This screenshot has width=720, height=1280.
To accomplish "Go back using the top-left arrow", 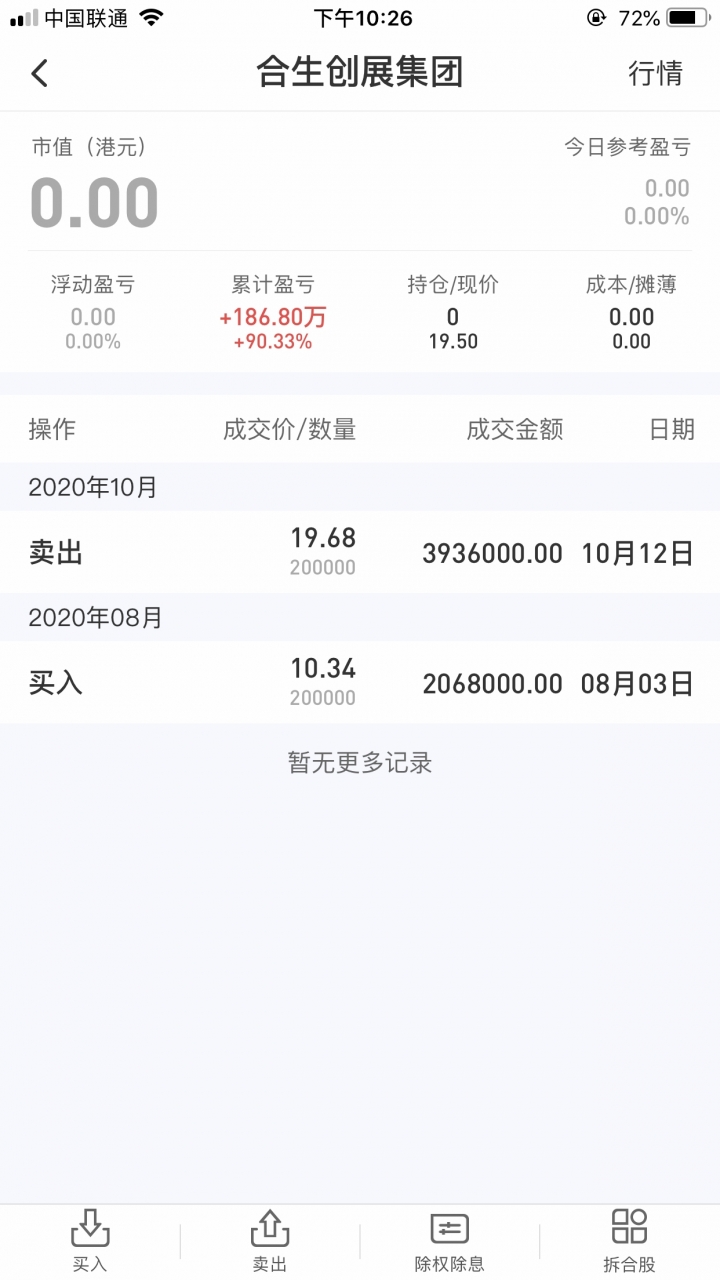I will coord(40,73).
